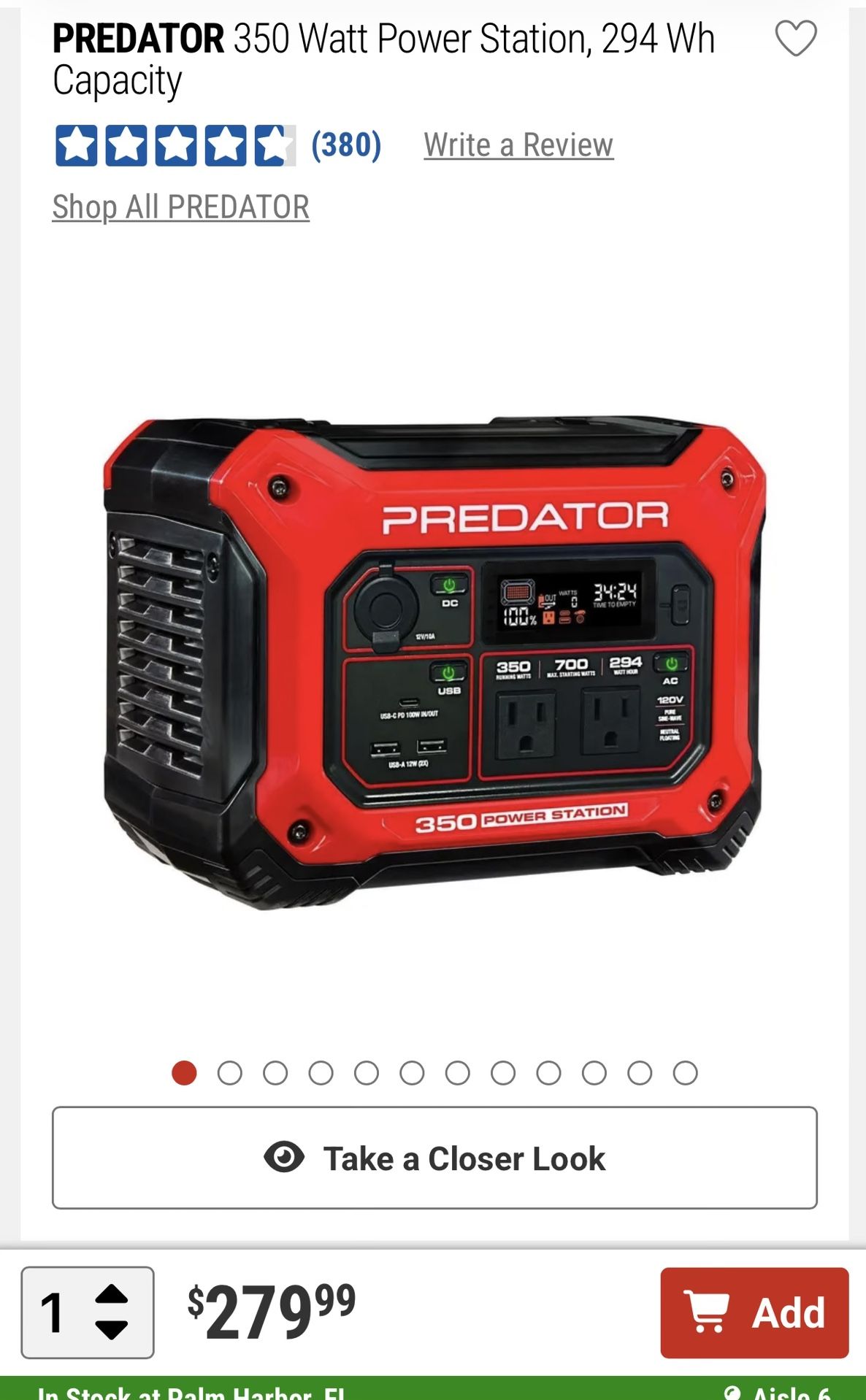Add the power station to cart
866x1400 pixels.
[754, 1312]
